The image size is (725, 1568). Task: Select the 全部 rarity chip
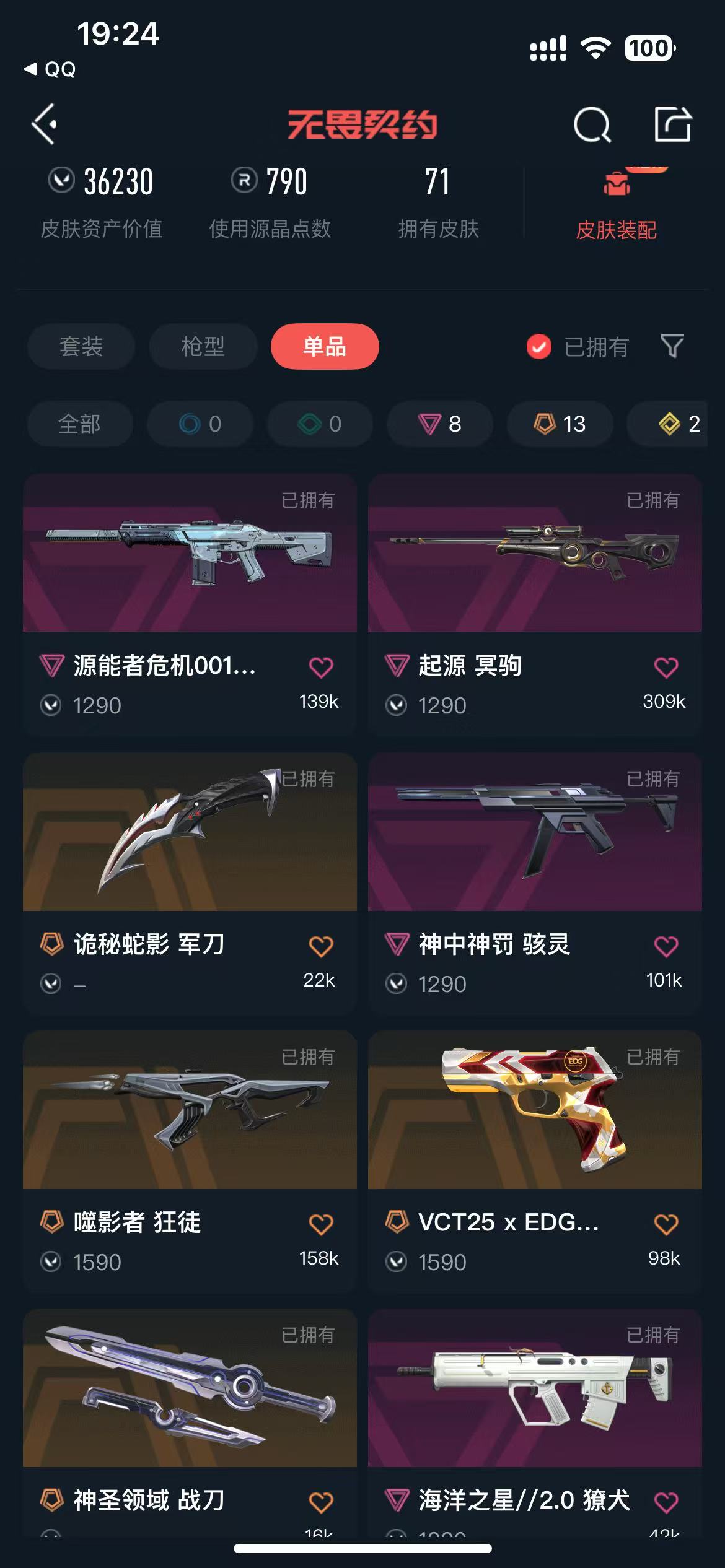coord(80,424)
